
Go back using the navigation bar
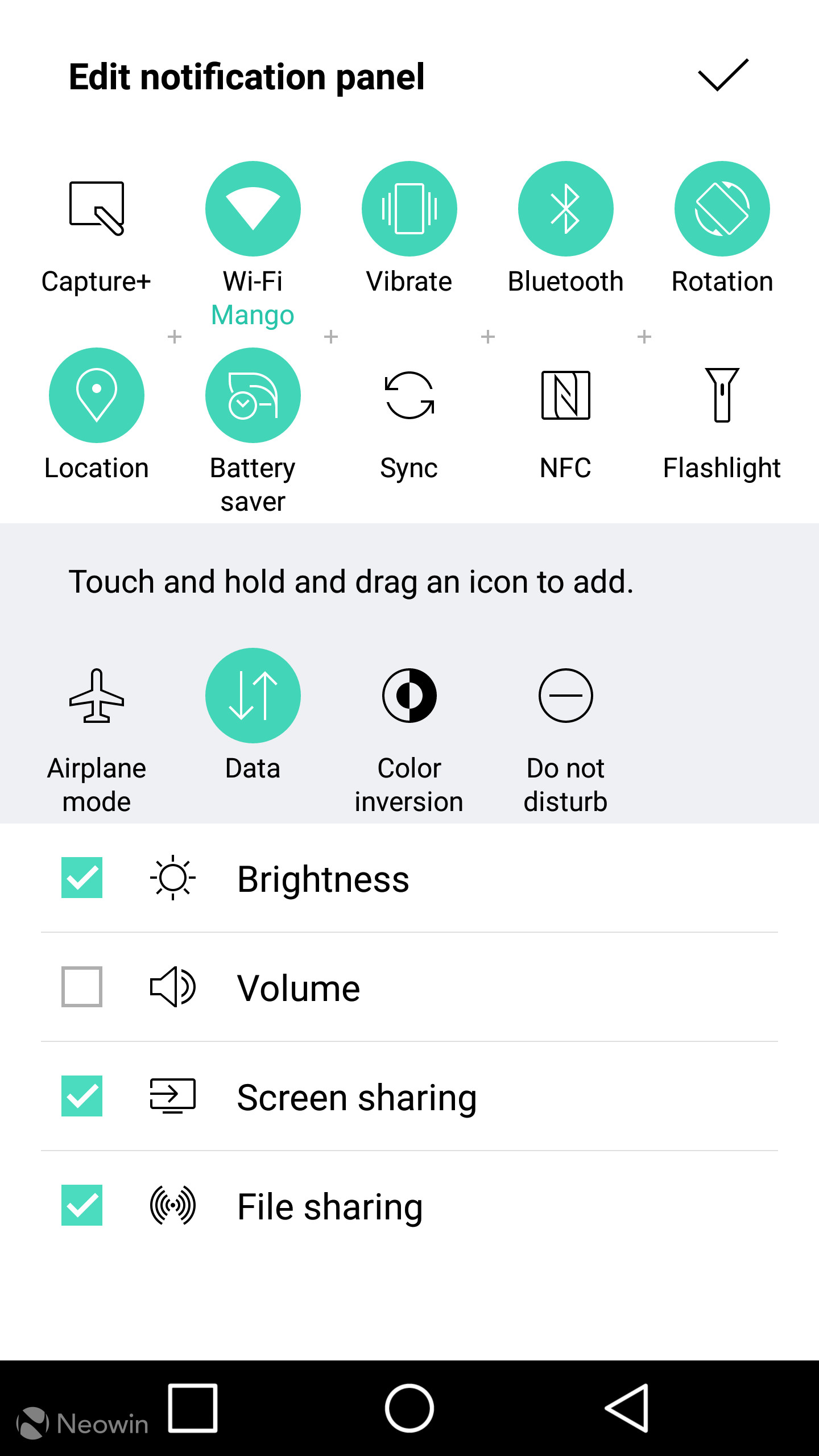tap(627, 1408)
